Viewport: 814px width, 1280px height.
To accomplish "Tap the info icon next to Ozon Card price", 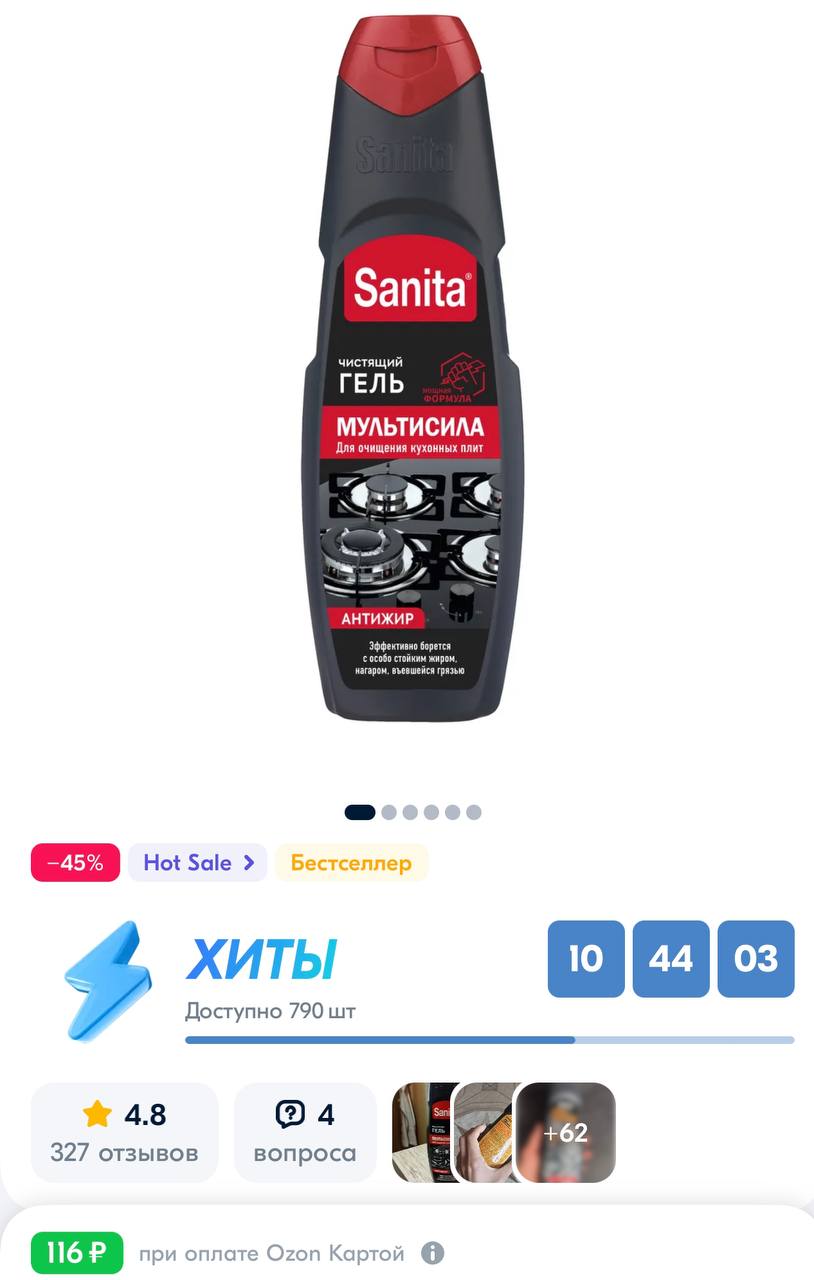I will click(432, 1253).
